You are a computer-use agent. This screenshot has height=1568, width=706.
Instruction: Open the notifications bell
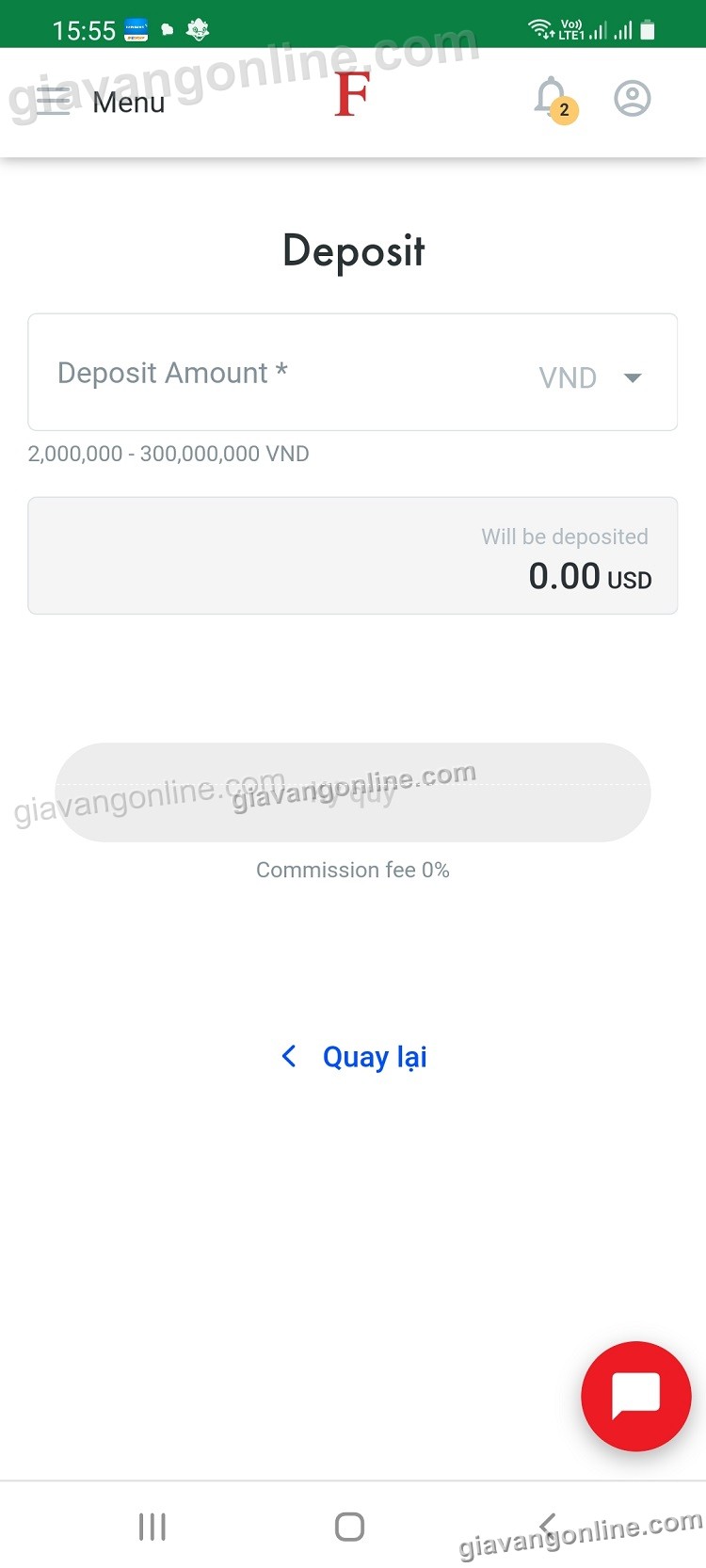tap(552, 98)
